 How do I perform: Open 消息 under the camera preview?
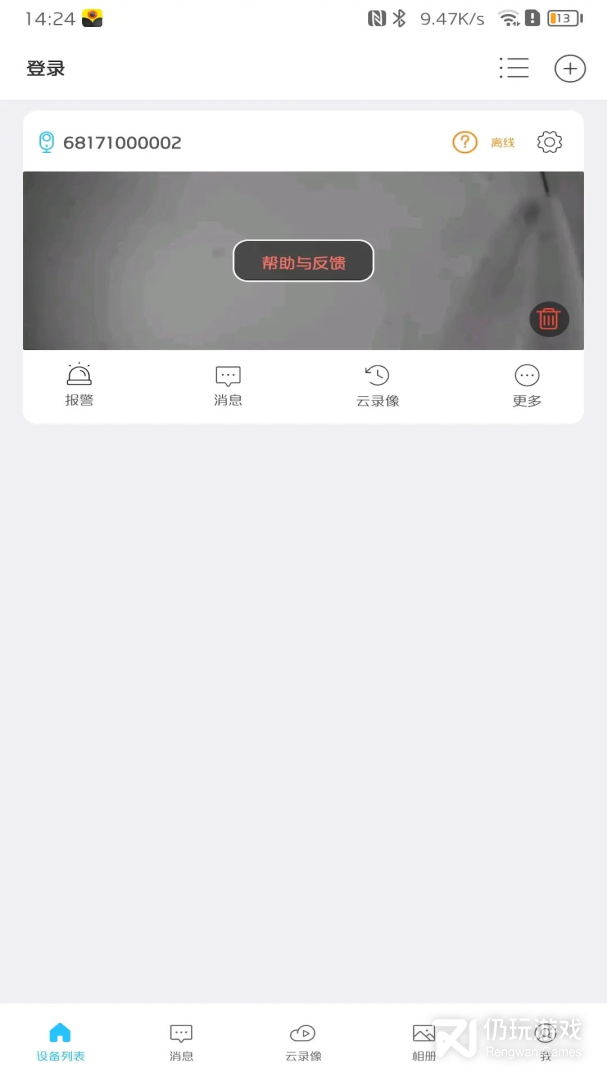pyautogui.click(x=228, y=386)
